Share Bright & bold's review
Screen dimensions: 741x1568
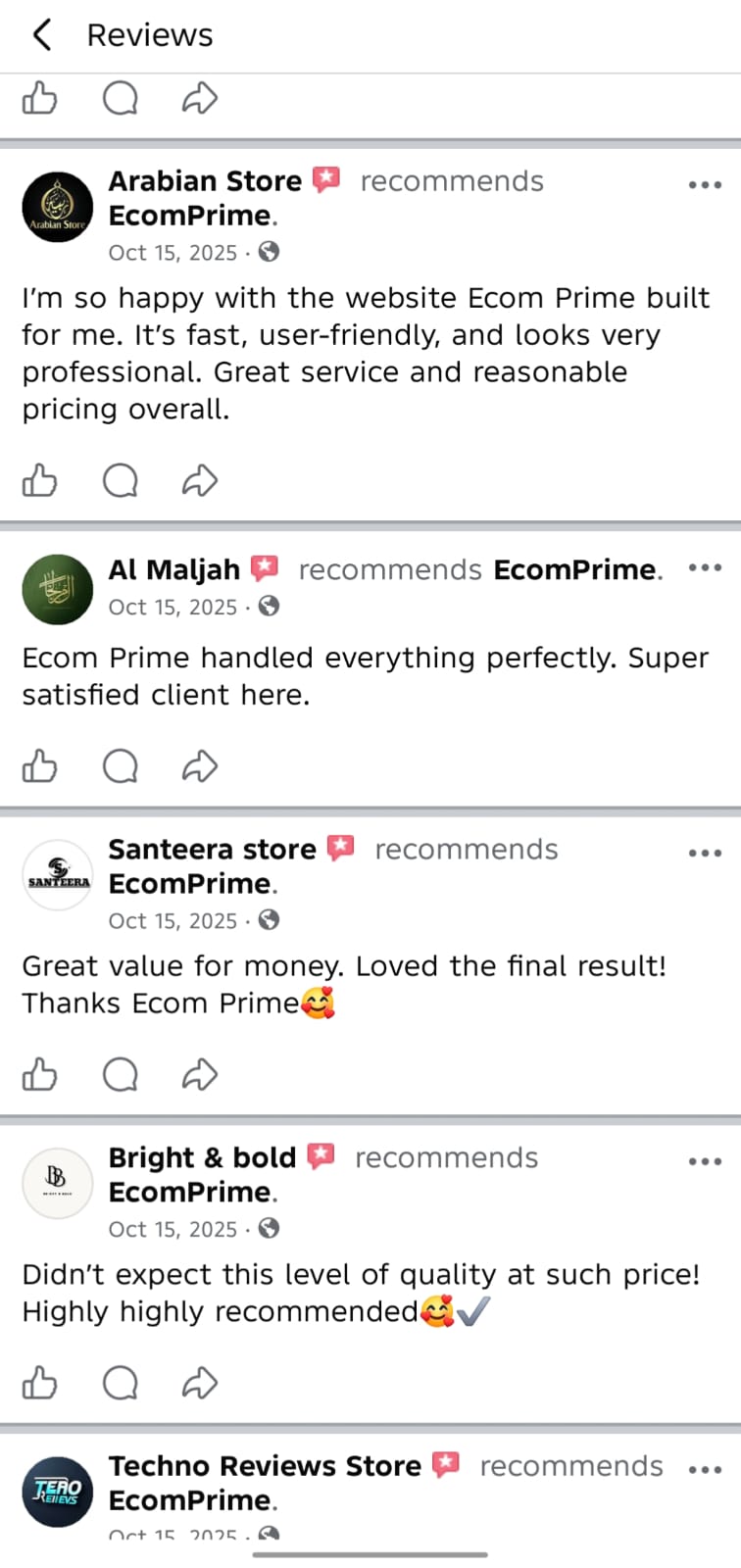tap(200, 1383)
